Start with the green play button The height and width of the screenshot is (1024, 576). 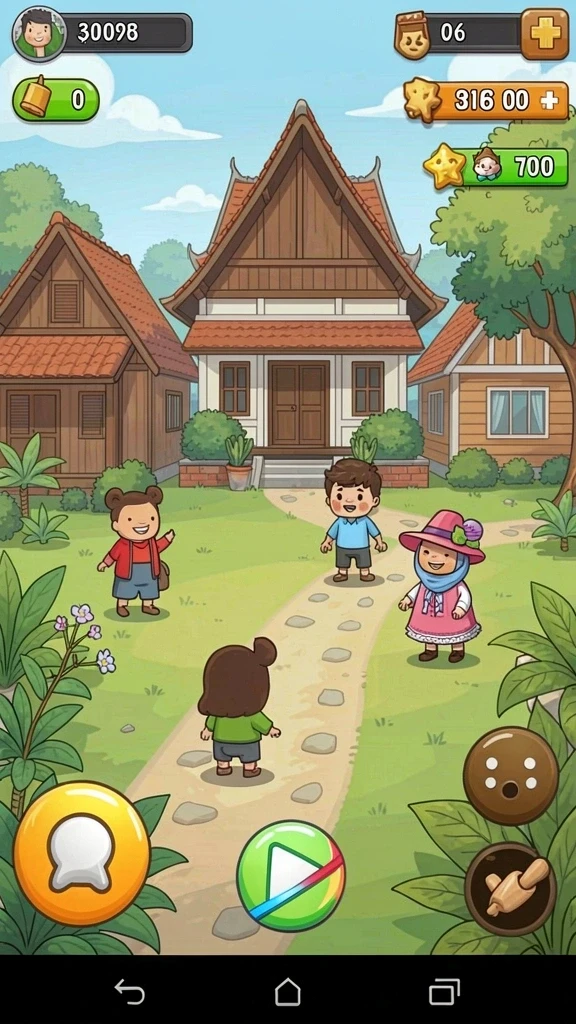pos(291,875)
